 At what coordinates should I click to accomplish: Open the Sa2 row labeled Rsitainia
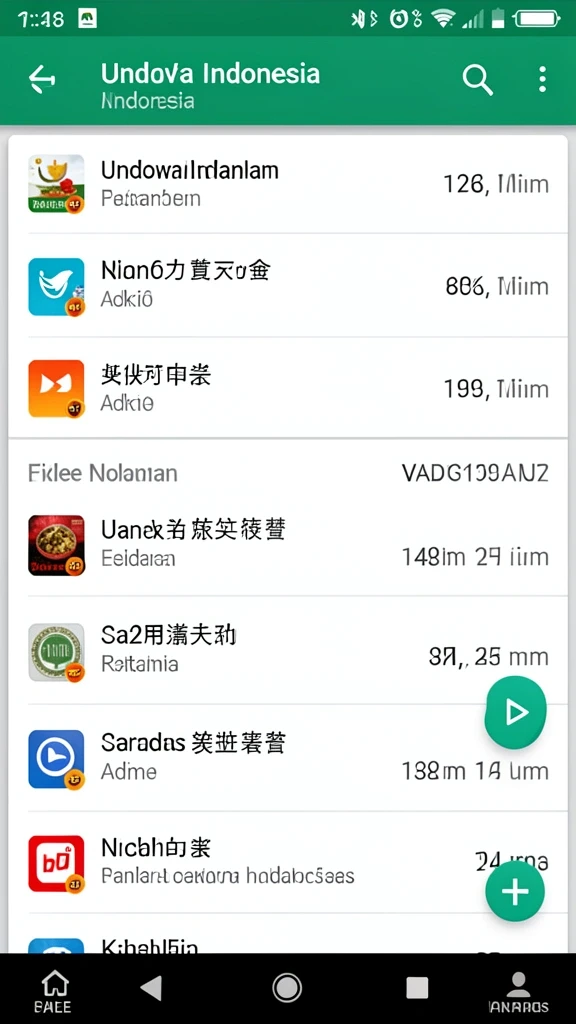(288, 650)
